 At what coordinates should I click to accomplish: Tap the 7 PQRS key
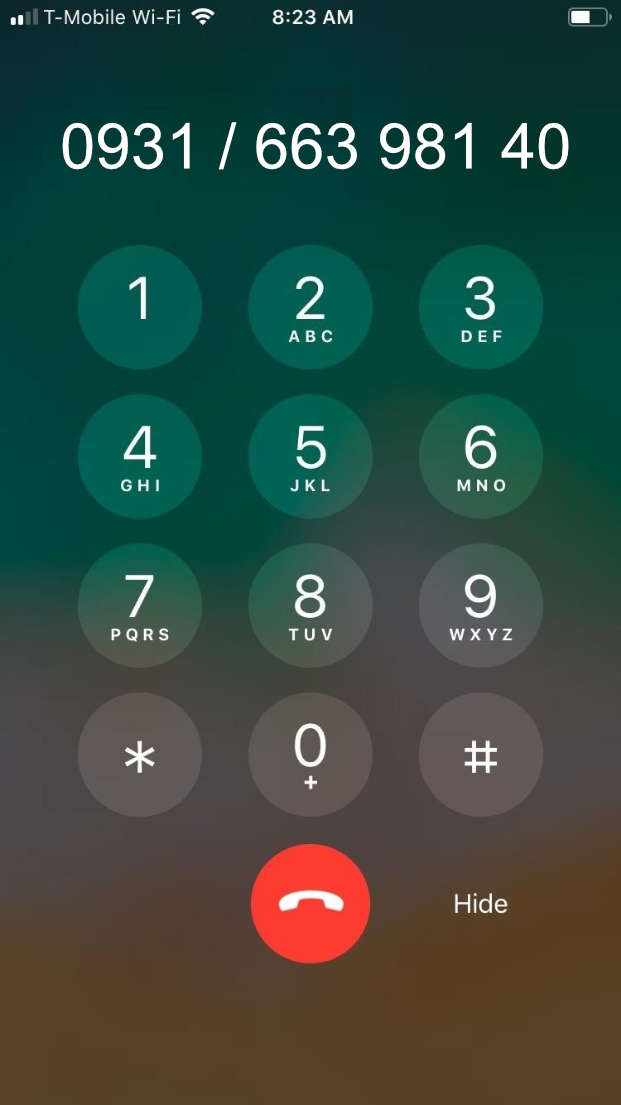pyautogui.click(x=140, y=605)
